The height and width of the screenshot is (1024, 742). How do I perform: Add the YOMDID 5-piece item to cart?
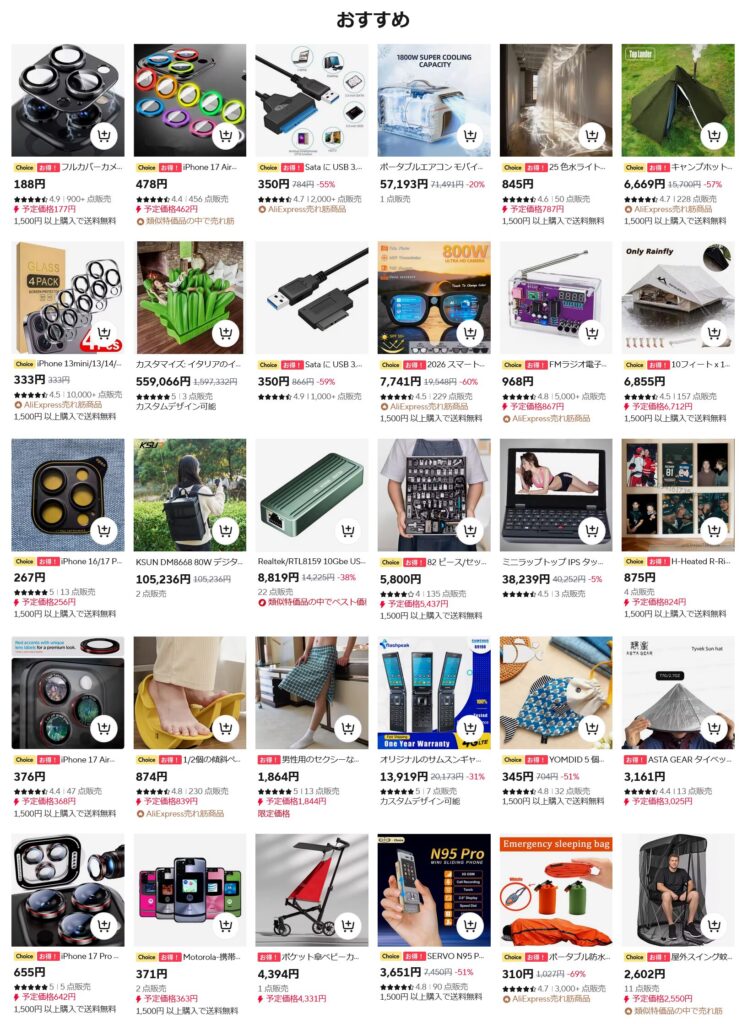click(592, 728)
